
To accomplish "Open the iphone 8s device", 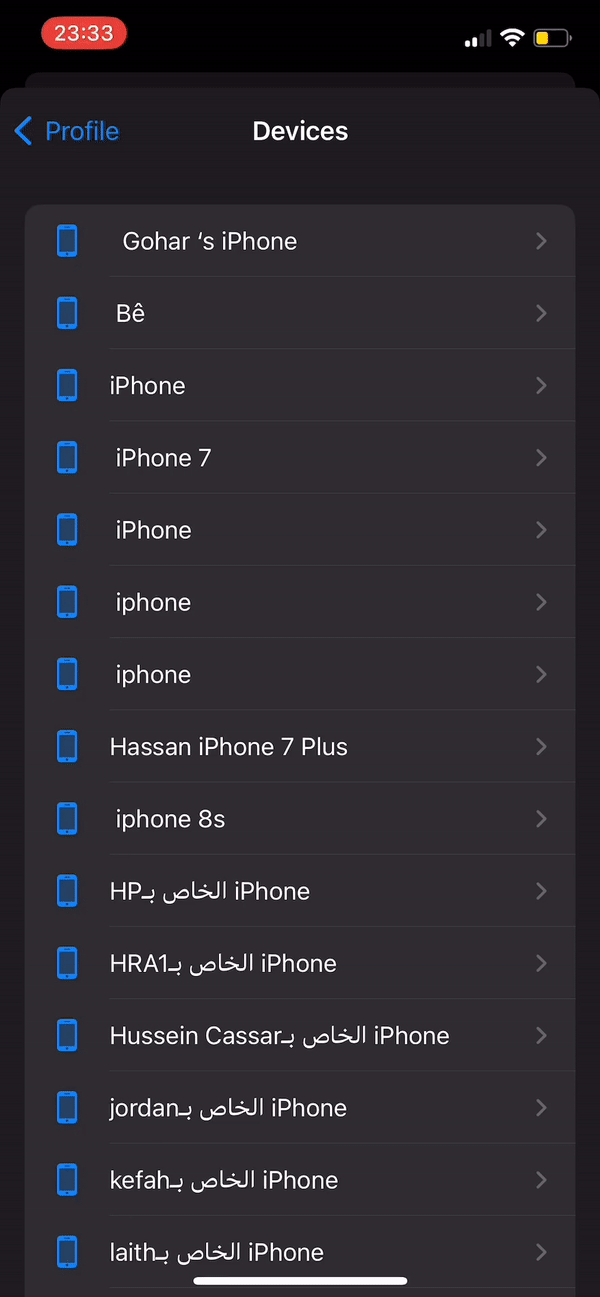I will click(x=300, y=819).
